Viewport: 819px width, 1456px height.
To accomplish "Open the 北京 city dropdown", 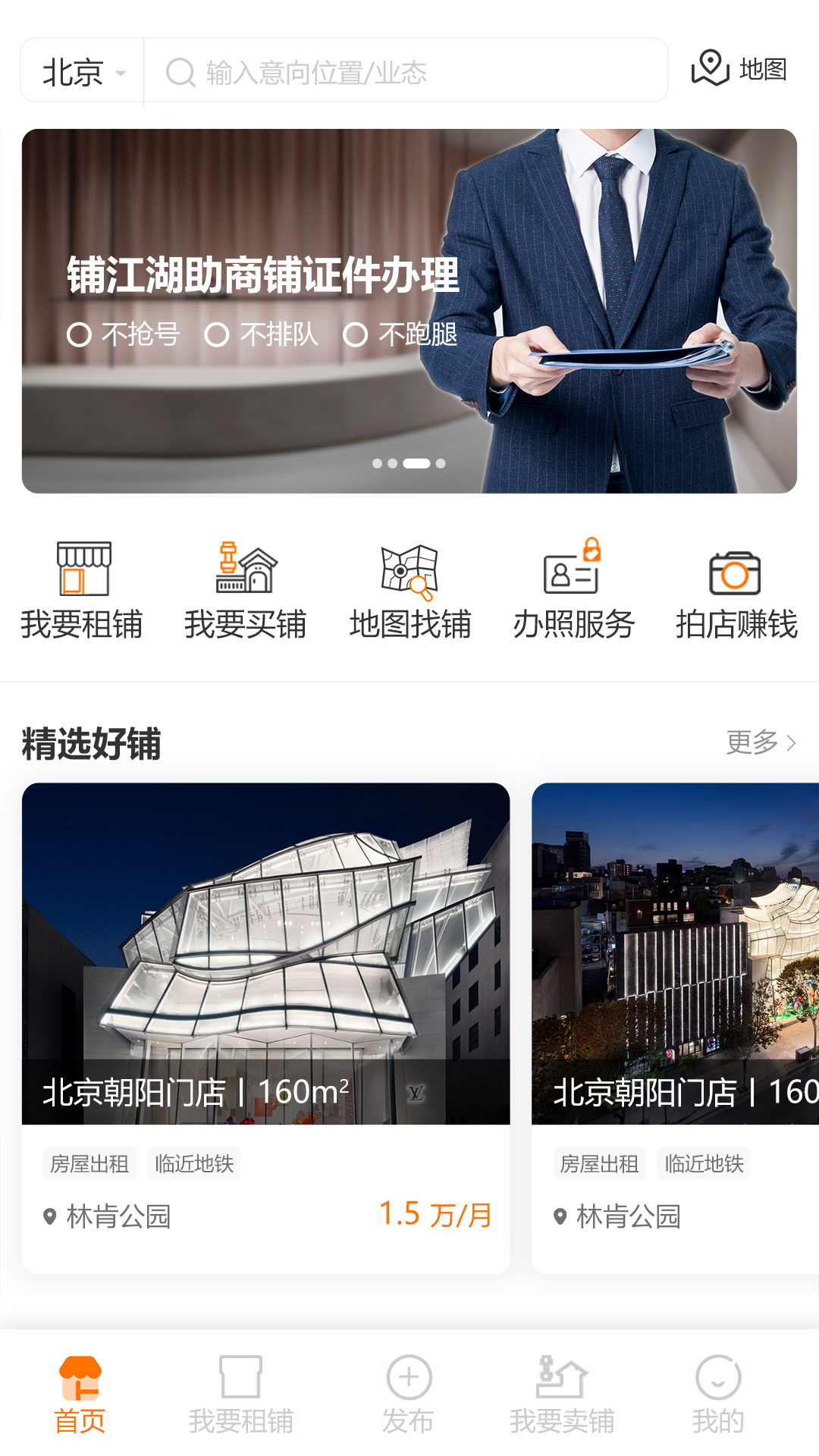I will 82,71.
